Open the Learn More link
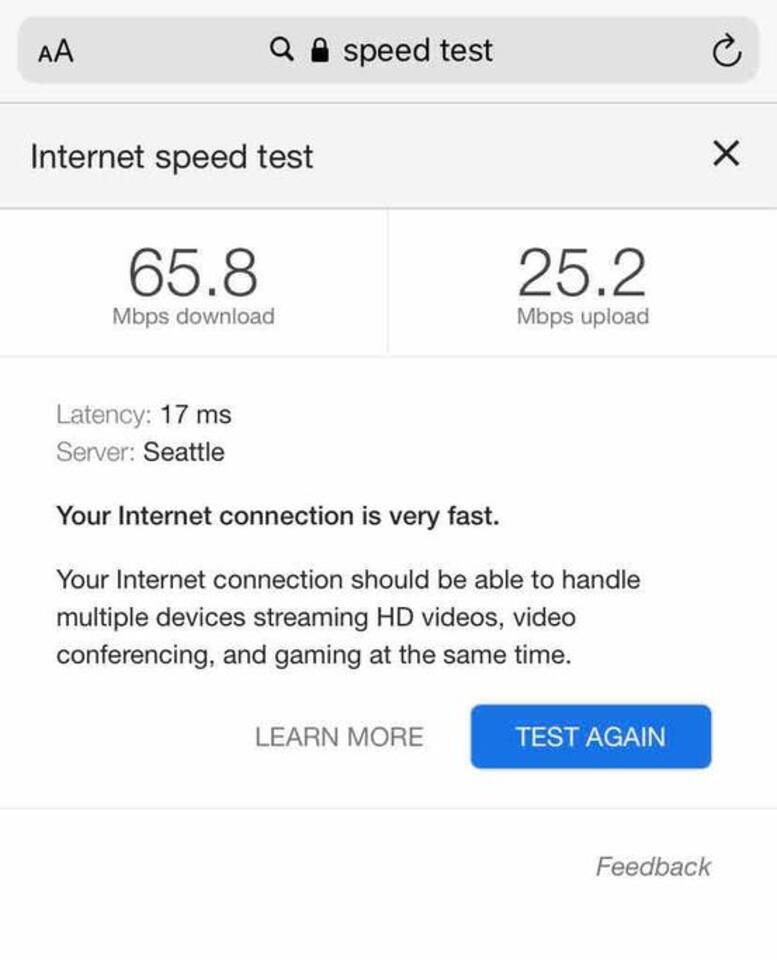Image resolution: width=777 pixels, height=960 pixels. pos(339,737)
